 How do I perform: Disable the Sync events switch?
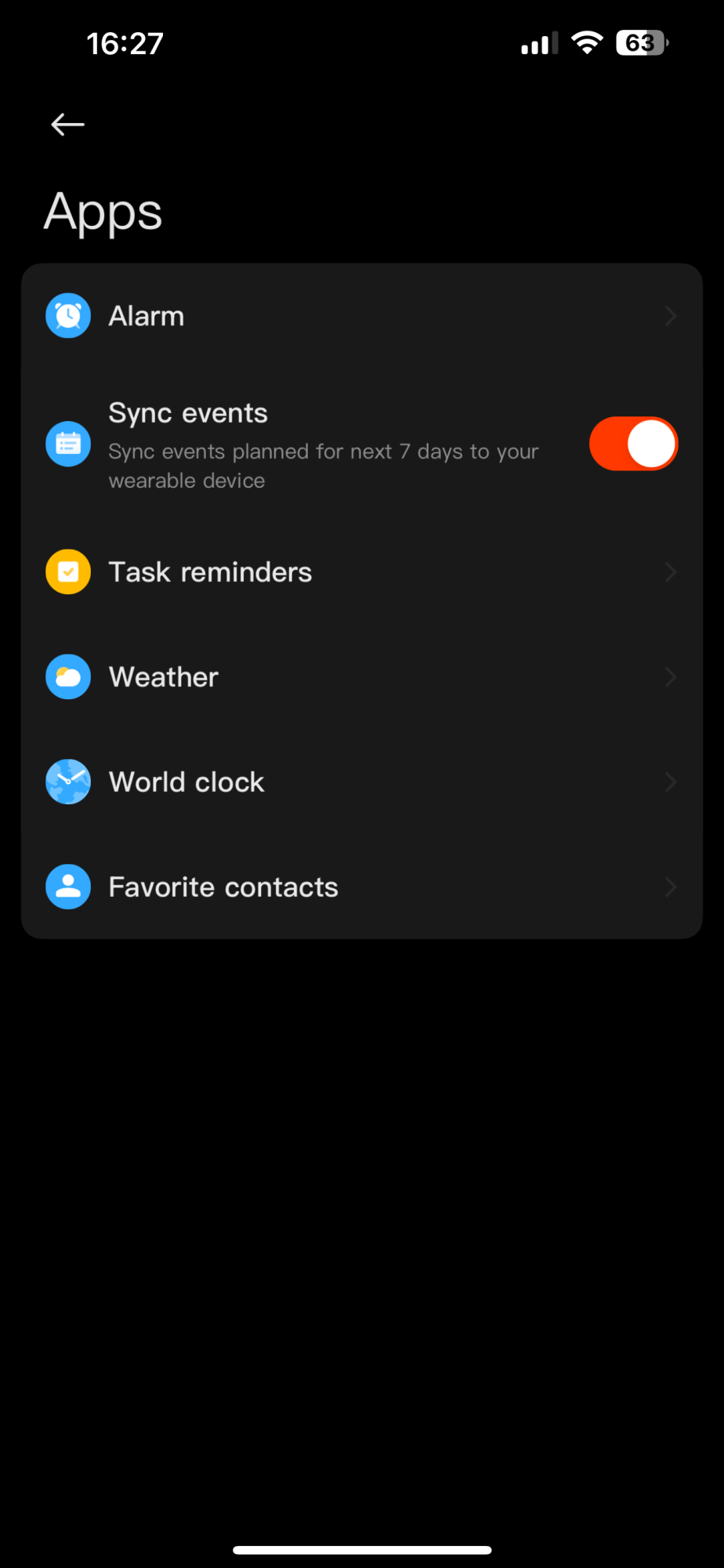[x=633, y=444]
